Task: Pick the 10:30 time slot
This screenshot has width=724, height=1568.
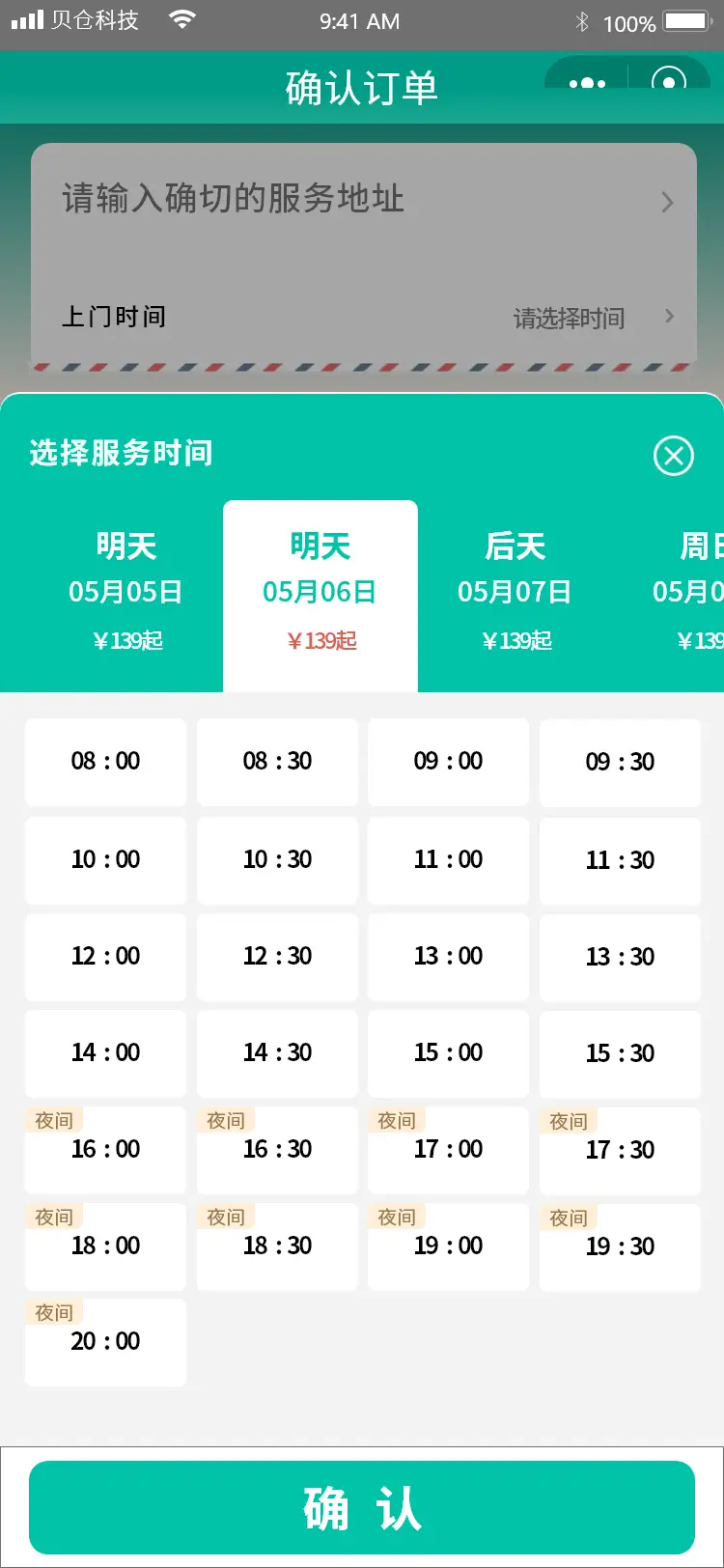Action: click(277, 859)
